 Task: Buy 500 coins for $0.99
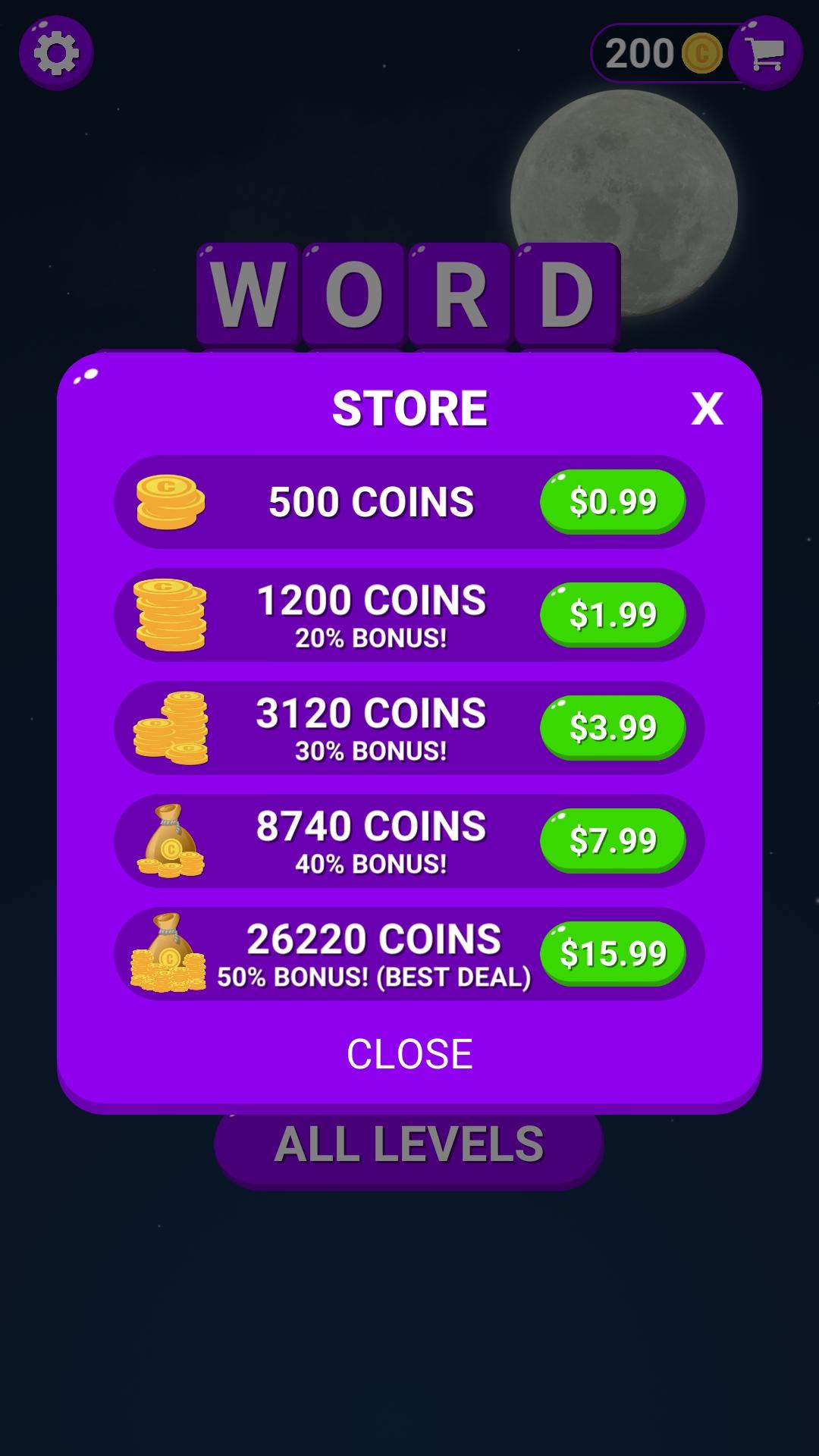(613, 501)
